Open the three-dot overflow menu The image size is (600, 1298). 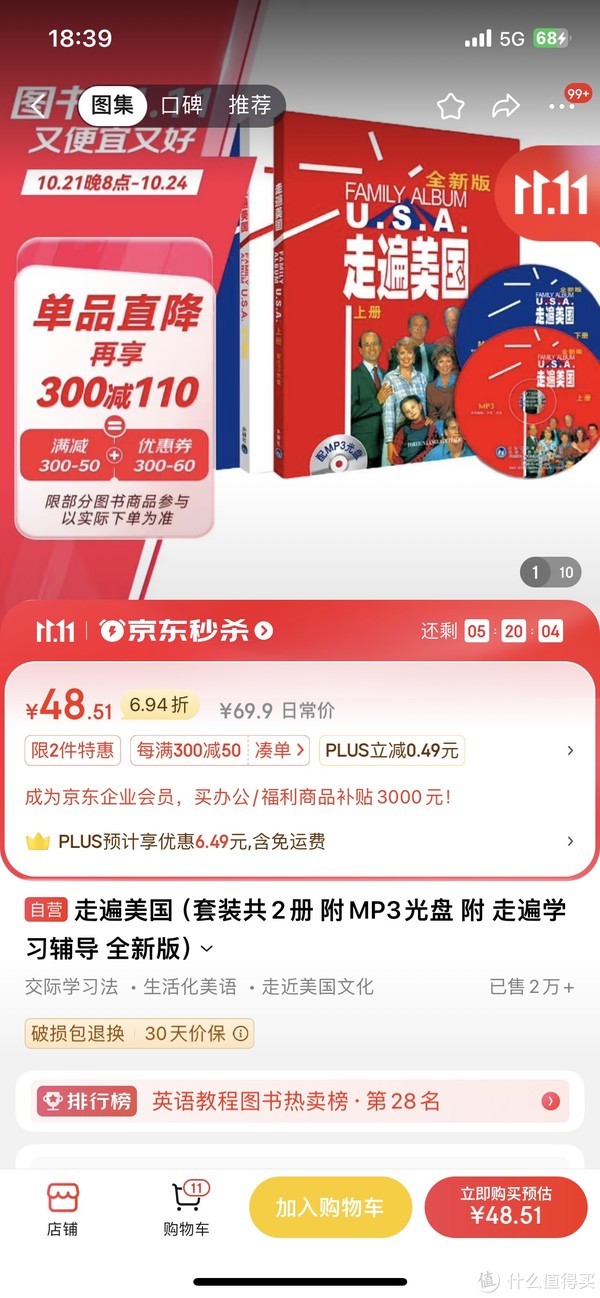click(562, 106)
